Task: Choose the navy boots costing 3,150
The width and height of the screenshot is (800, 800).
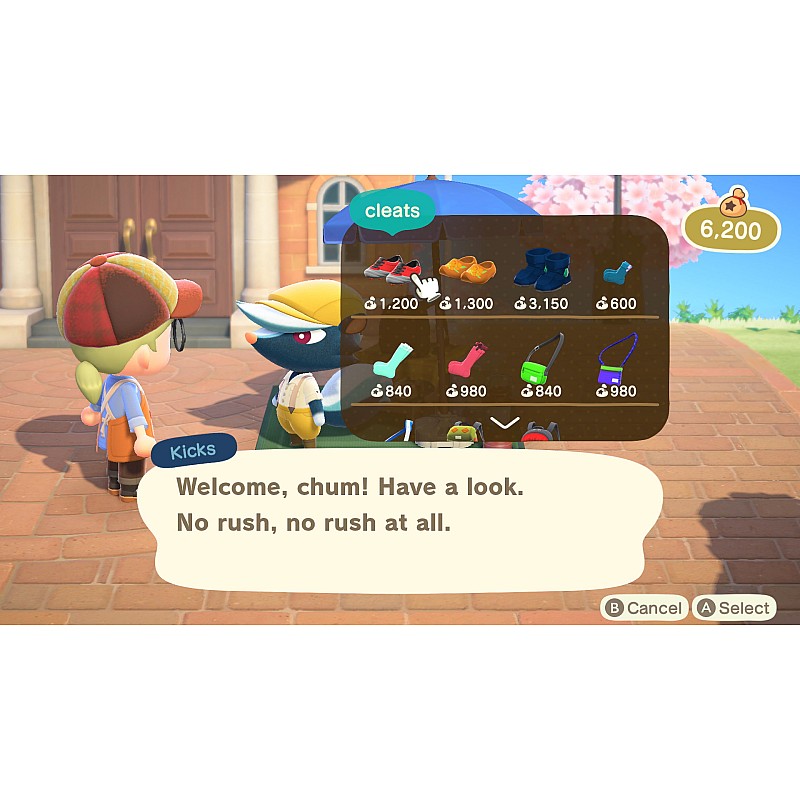Action: 541,269
